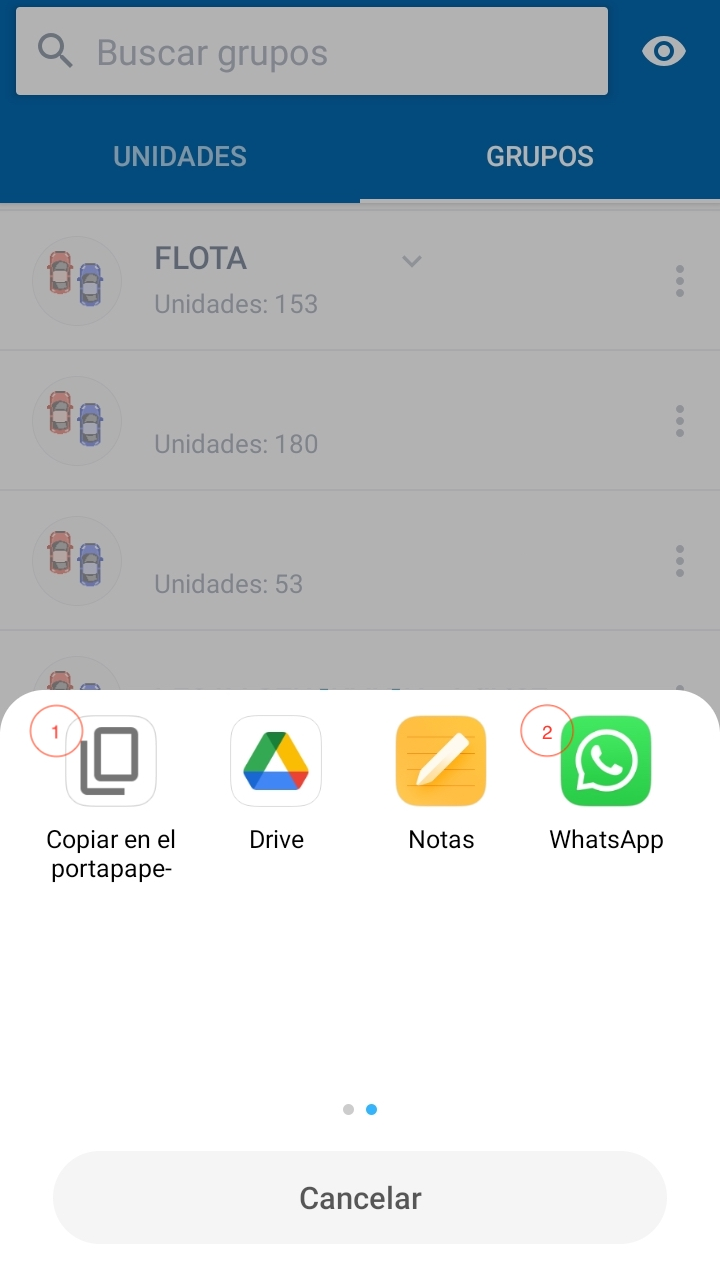The width and height of the screenshot is (720, 1286).
Task: Dismiss the share sheet with Cancelar
Action: [360, 1197]
